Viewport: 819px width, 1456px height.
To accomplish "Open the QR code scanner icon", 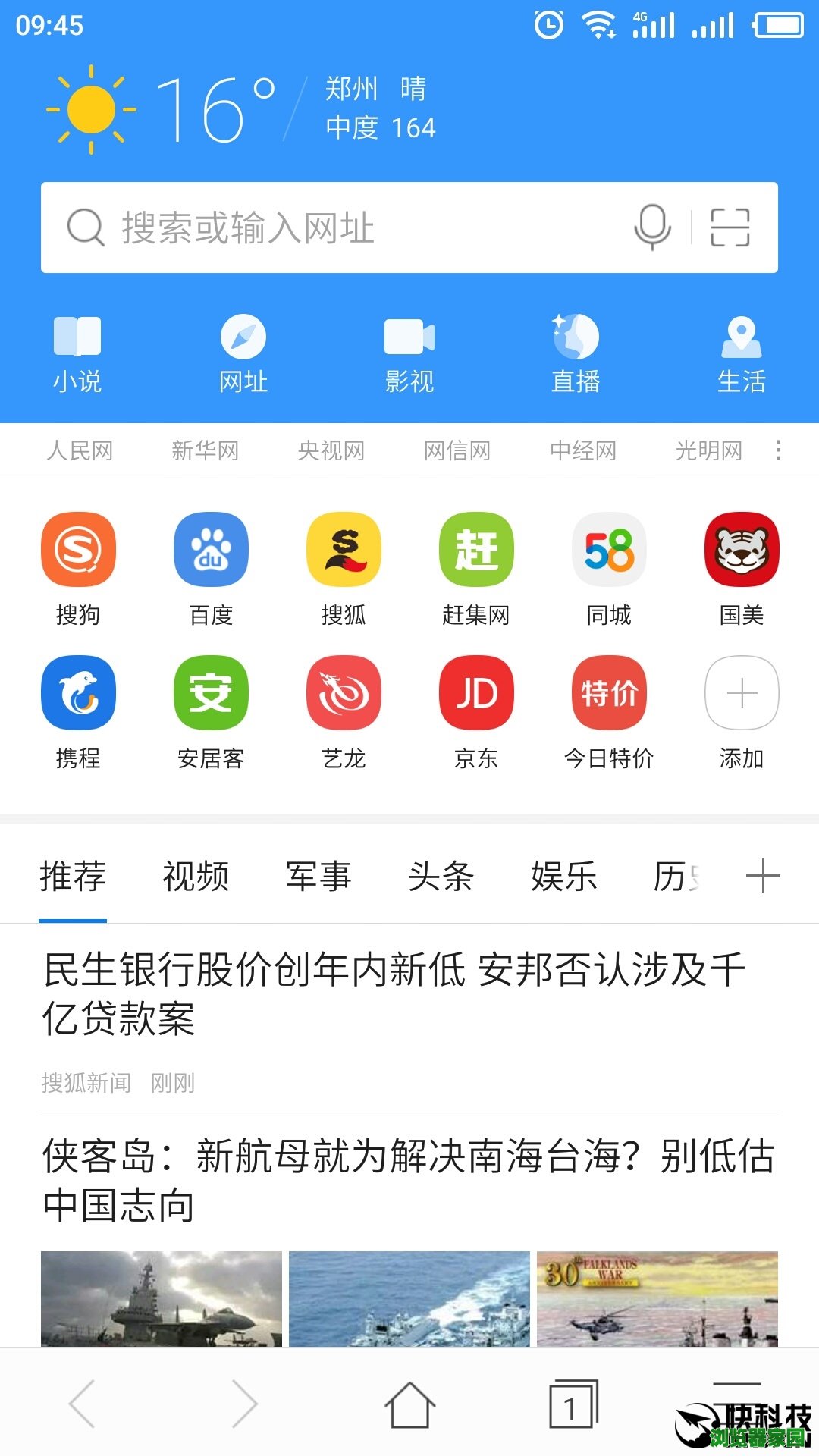I will (730, 227).
